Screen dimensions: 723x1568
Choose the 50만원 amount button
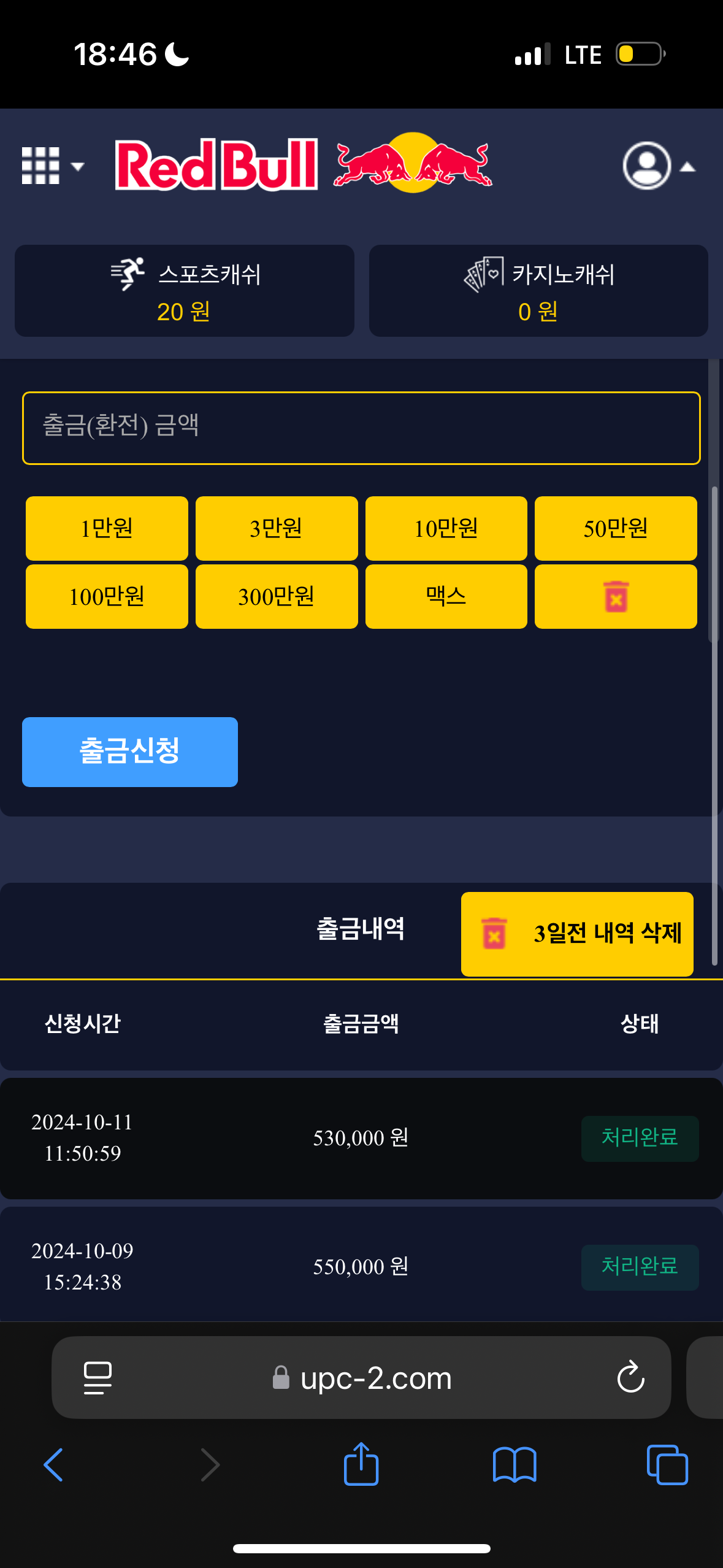pos(616,528)
